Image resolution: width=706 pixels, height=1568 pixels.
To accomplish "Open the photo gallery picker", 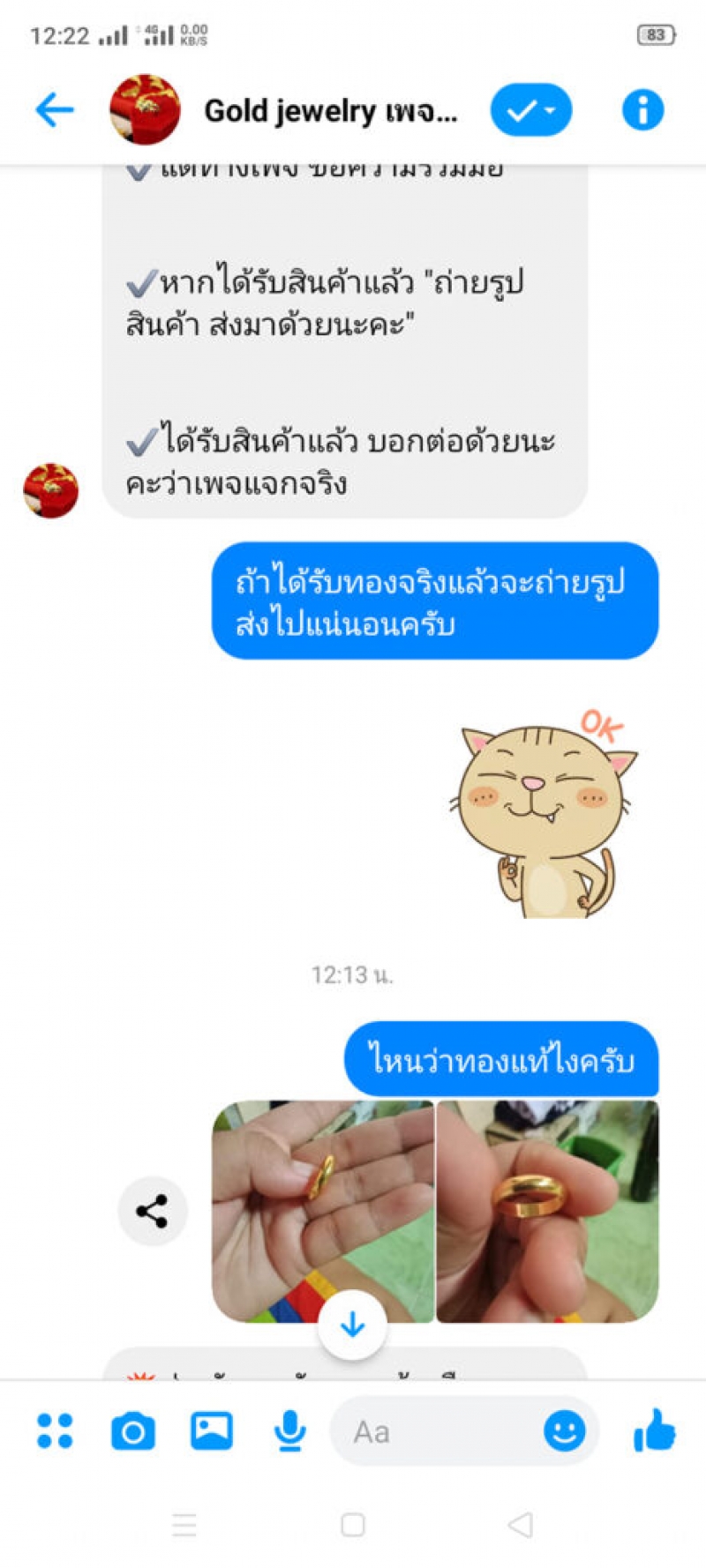I will [212, 1430].
